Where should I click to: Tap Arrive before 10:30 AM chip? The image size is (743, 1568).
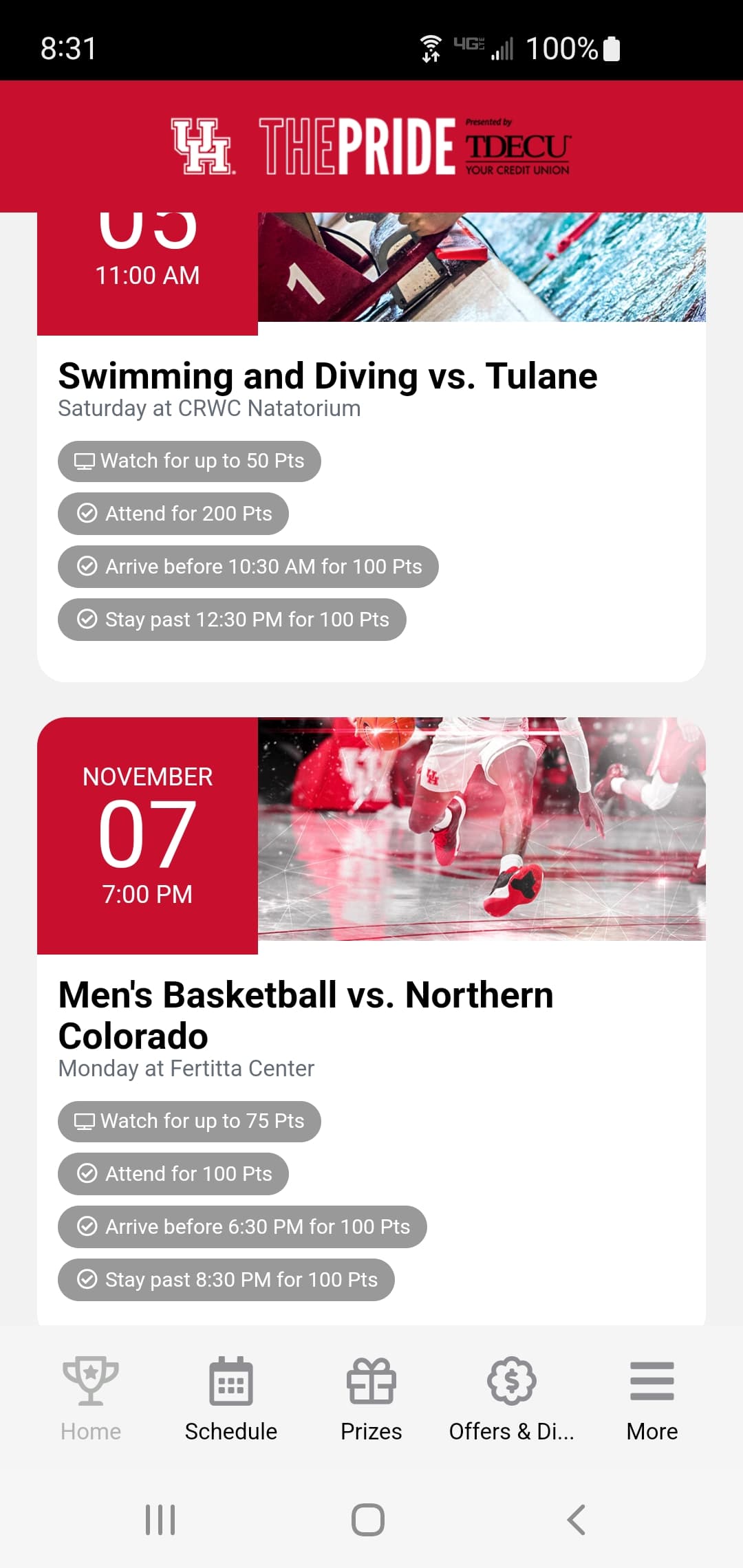(248, 567)
